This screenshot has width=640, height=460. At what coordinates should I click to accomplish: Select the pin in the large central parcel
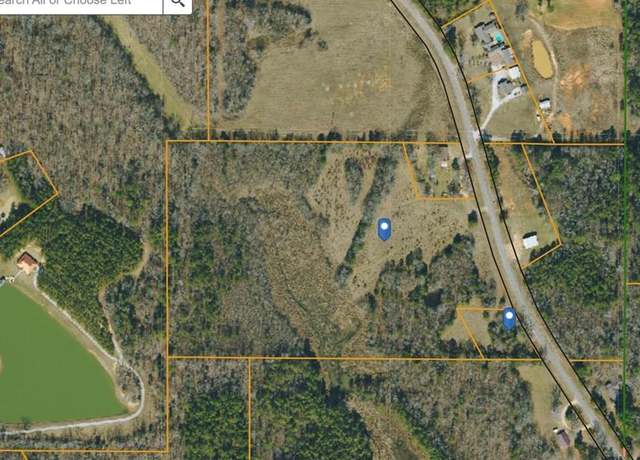(384, 229)
